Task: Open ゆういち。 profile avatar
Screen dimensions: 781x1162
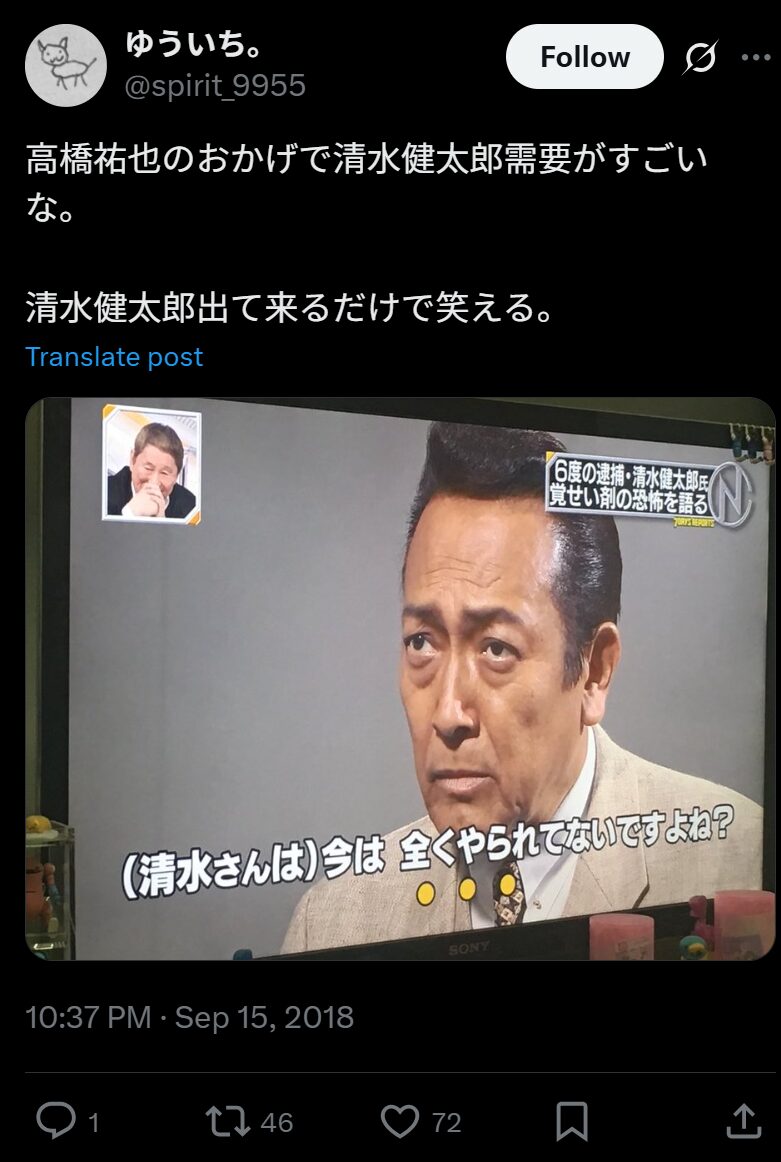Action: pyautogui.click(x=66, y=65)
